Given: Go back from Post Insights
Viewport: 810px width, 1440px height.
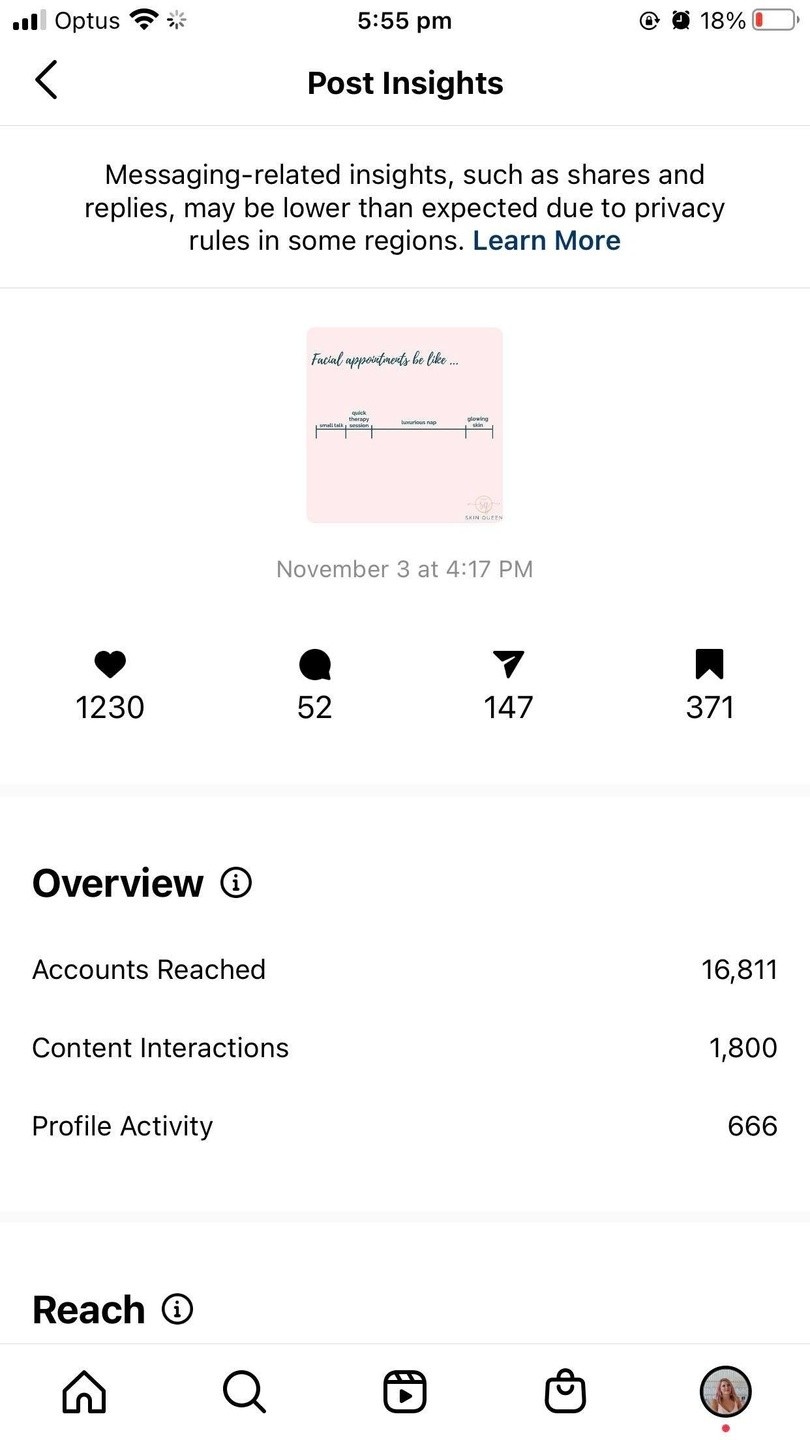Looking at the screenshot, I should (46, 80).
